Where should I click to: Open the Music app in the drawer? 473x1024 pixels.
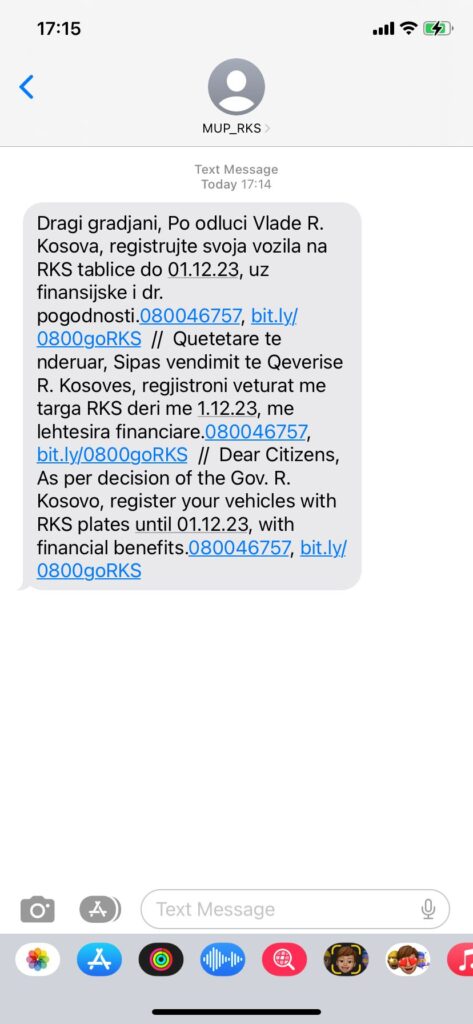click(461, 959)
